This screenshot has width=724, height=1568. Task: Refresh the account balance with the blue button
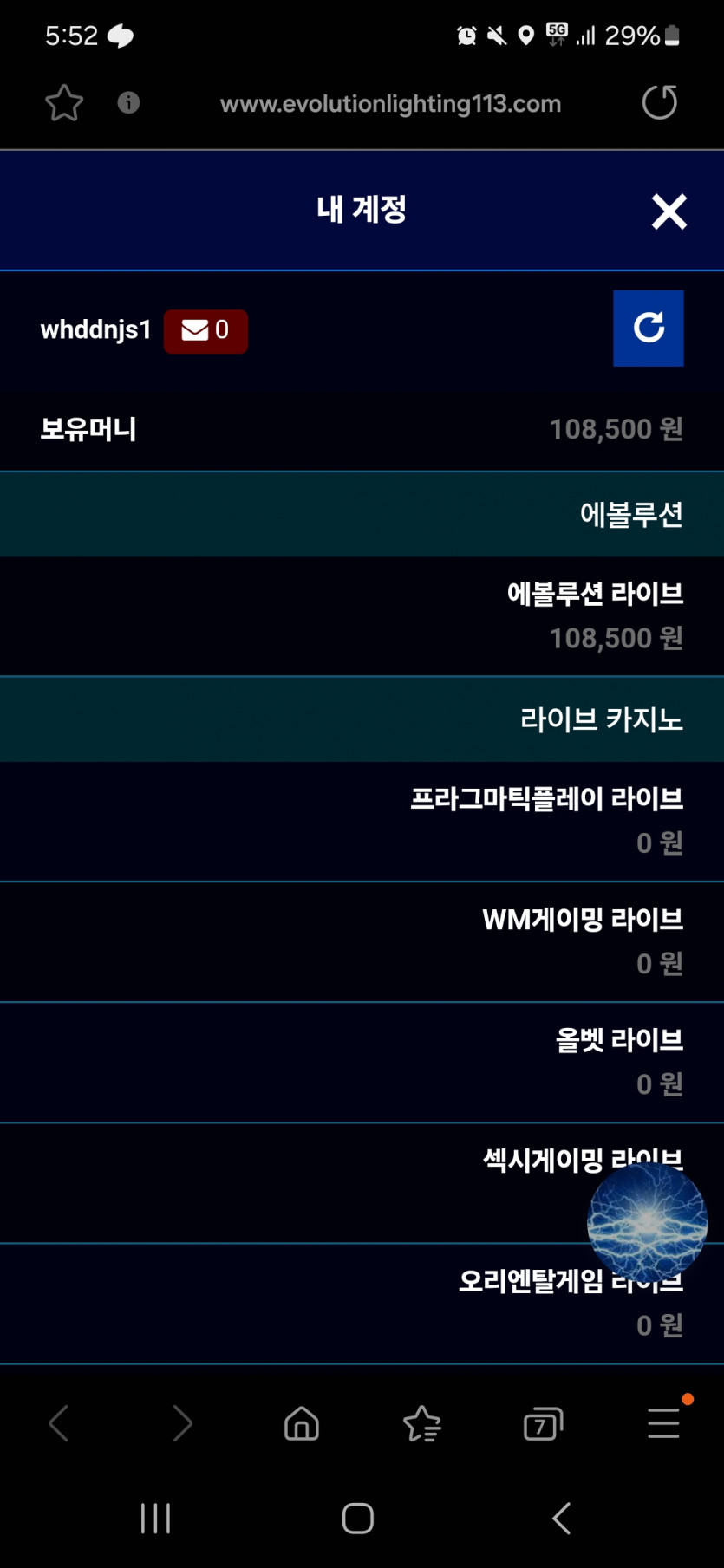click(x=648, y=328)
